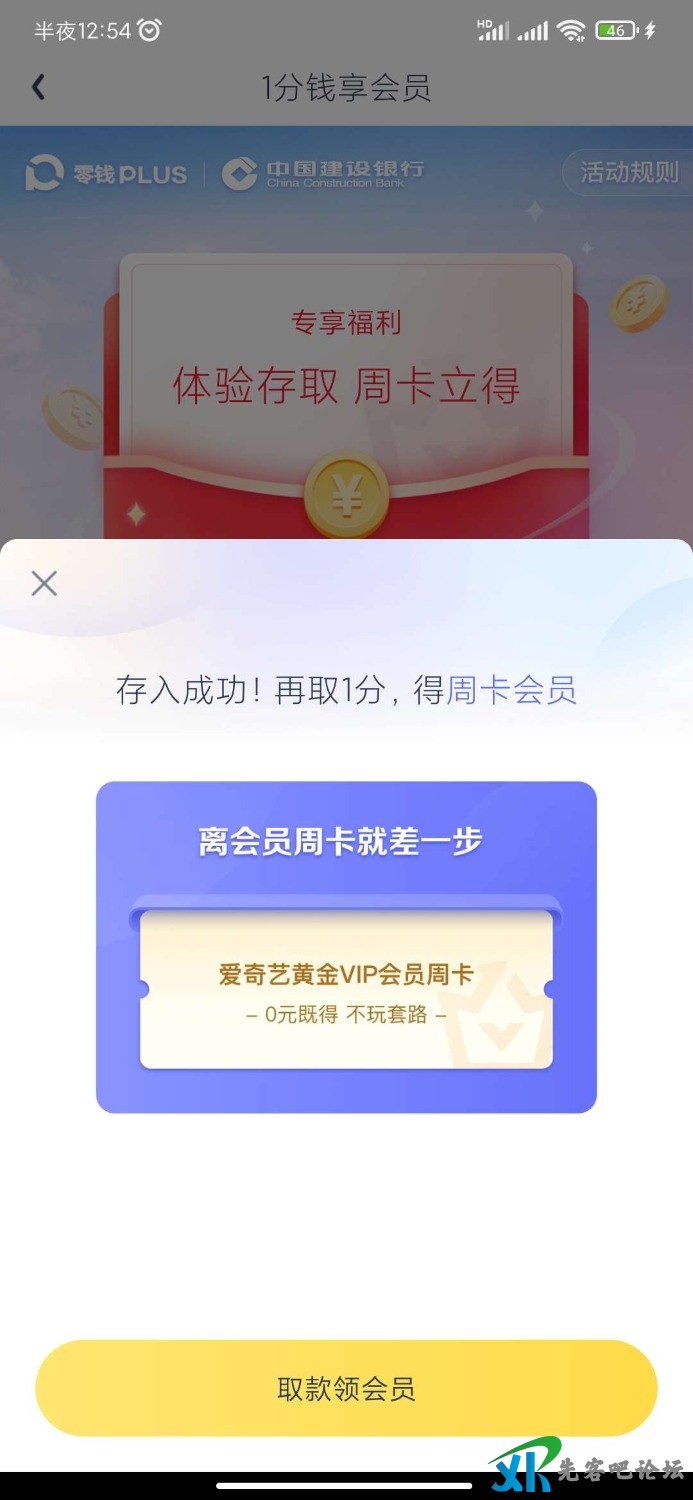Close the deposit success popup
693x1500 pixels.
(x=44, y=583)
